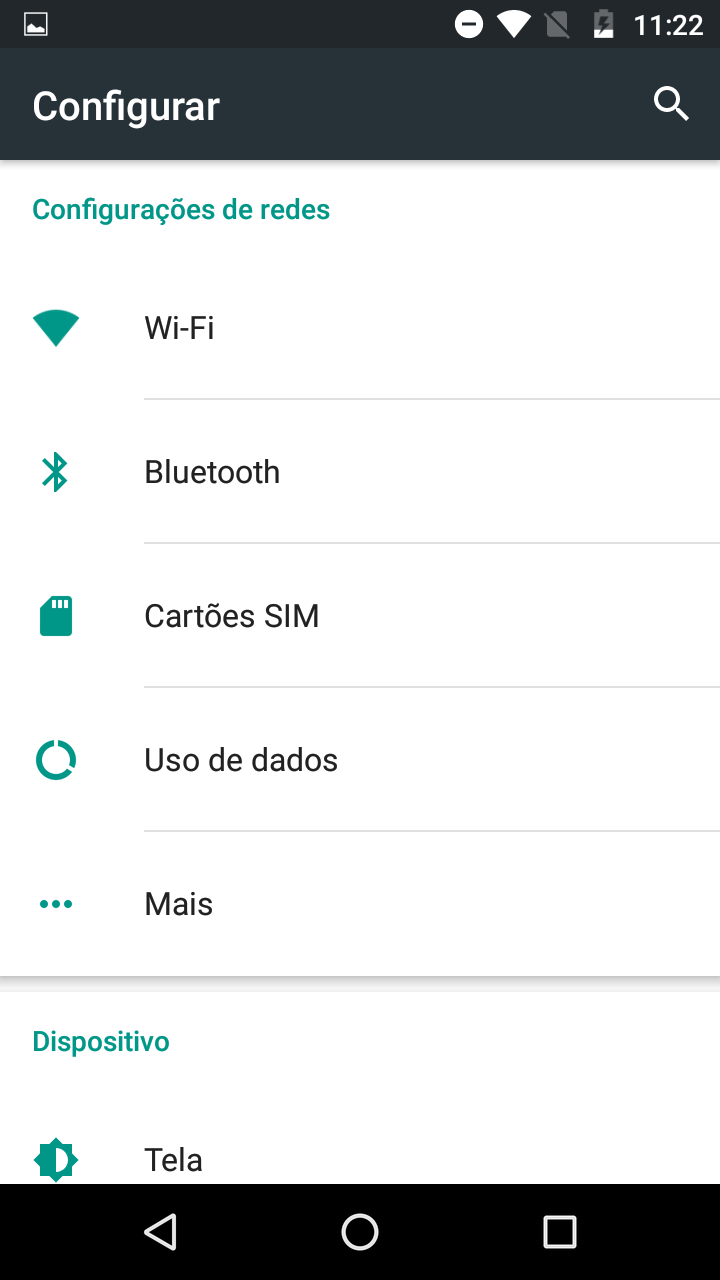Screen dimensions: 720x1280
Task: Select Cartões SIM
Action: 360,616
